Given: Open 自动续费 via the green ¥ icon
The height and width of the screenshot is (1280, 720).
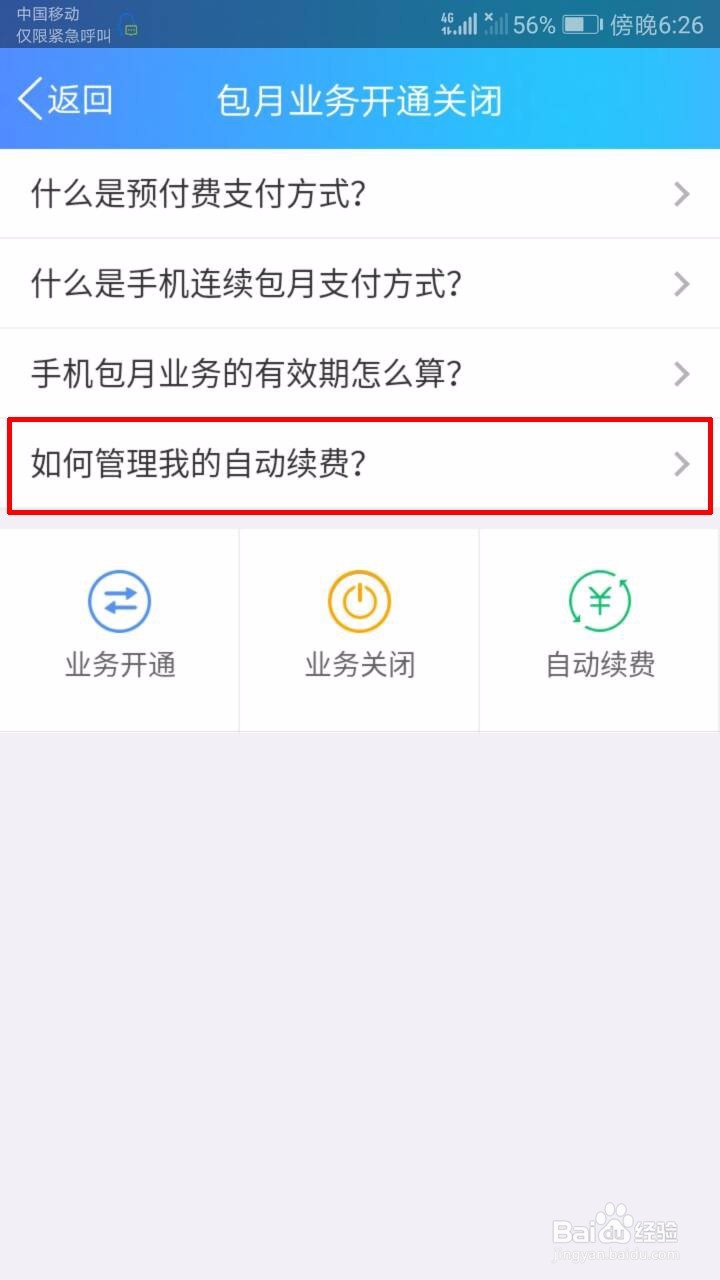Looking at the screenshot, I should coord(599,600).
